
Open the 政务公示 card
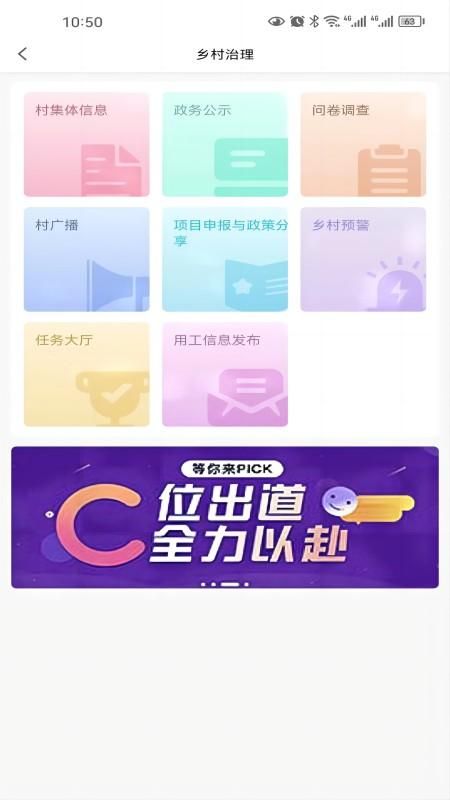225,144
